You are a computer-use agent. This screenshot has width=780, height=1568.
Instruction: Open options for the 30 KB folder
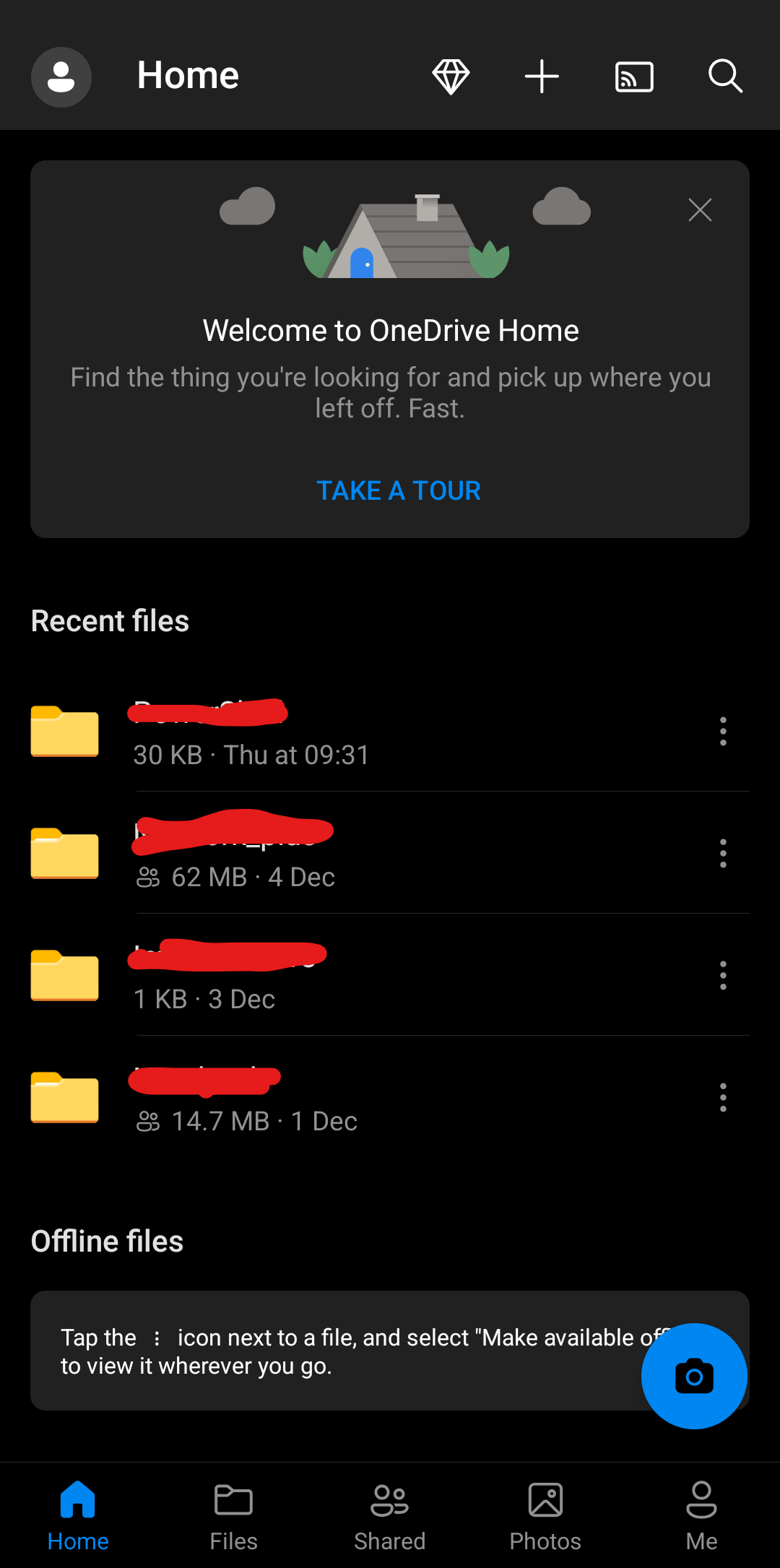click(x=723, y=732)
